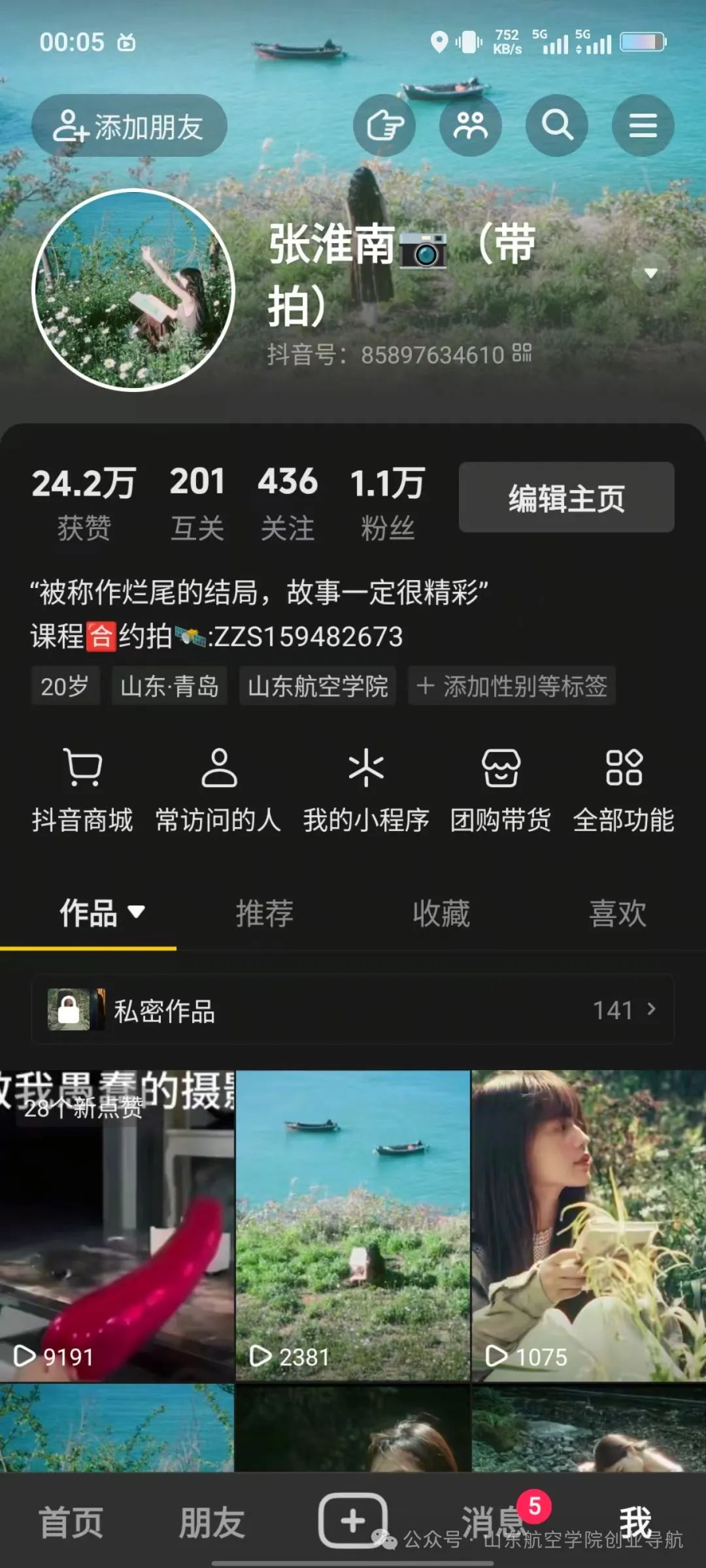Tap the 添加朋友 button

coord(129,126)
